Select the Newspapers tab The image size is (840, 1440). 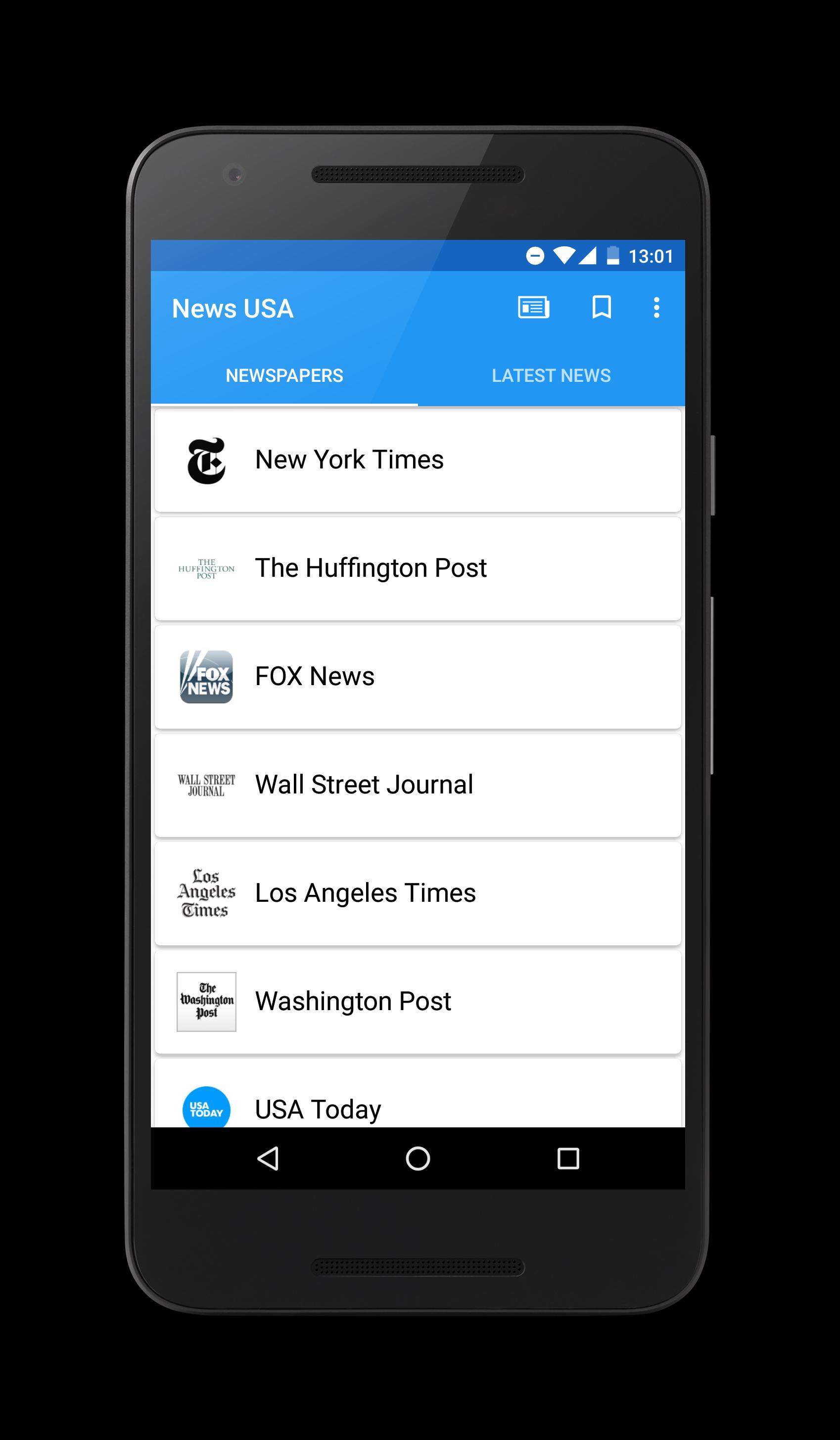(284, 375)
